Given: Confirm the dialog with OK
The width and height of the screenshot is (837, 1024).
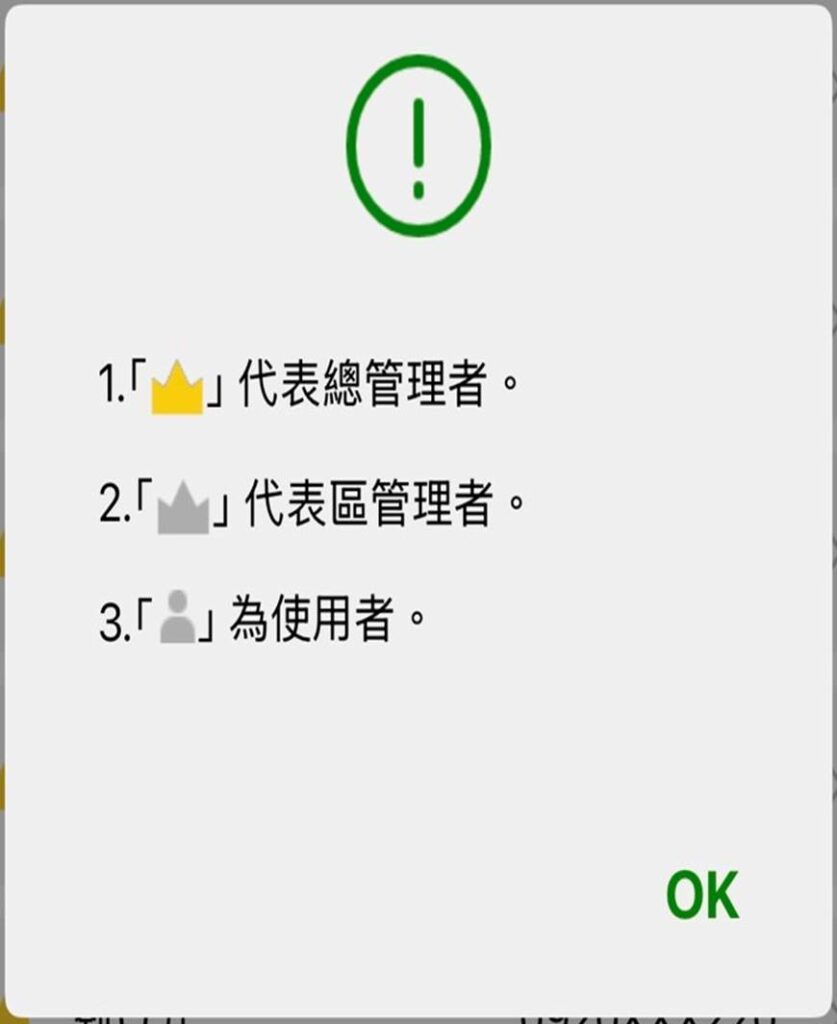Looking at the screenshot, I should coord(702,895).
